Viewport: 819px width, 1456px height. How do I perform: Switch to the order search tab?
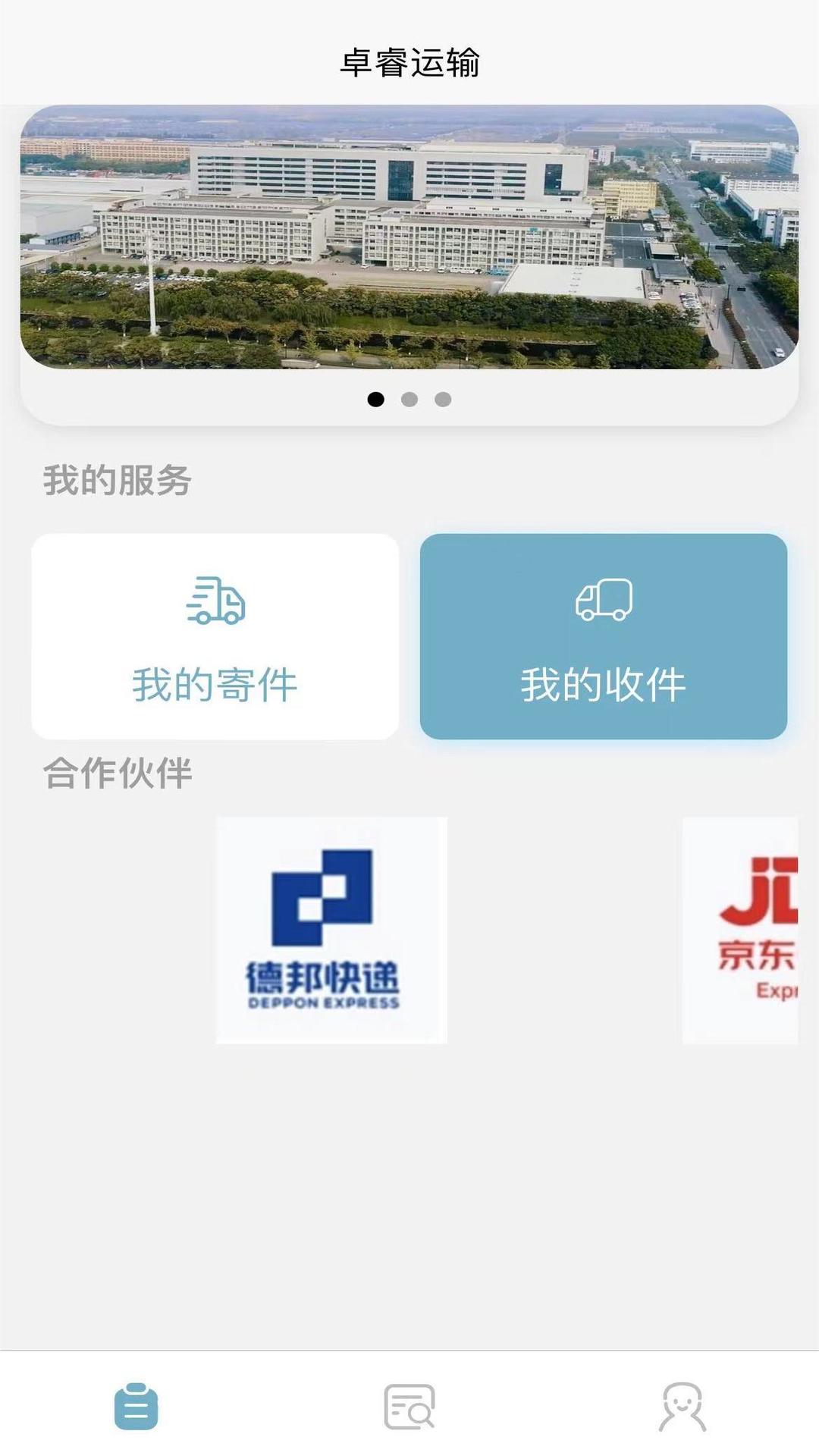point(409,1407)
